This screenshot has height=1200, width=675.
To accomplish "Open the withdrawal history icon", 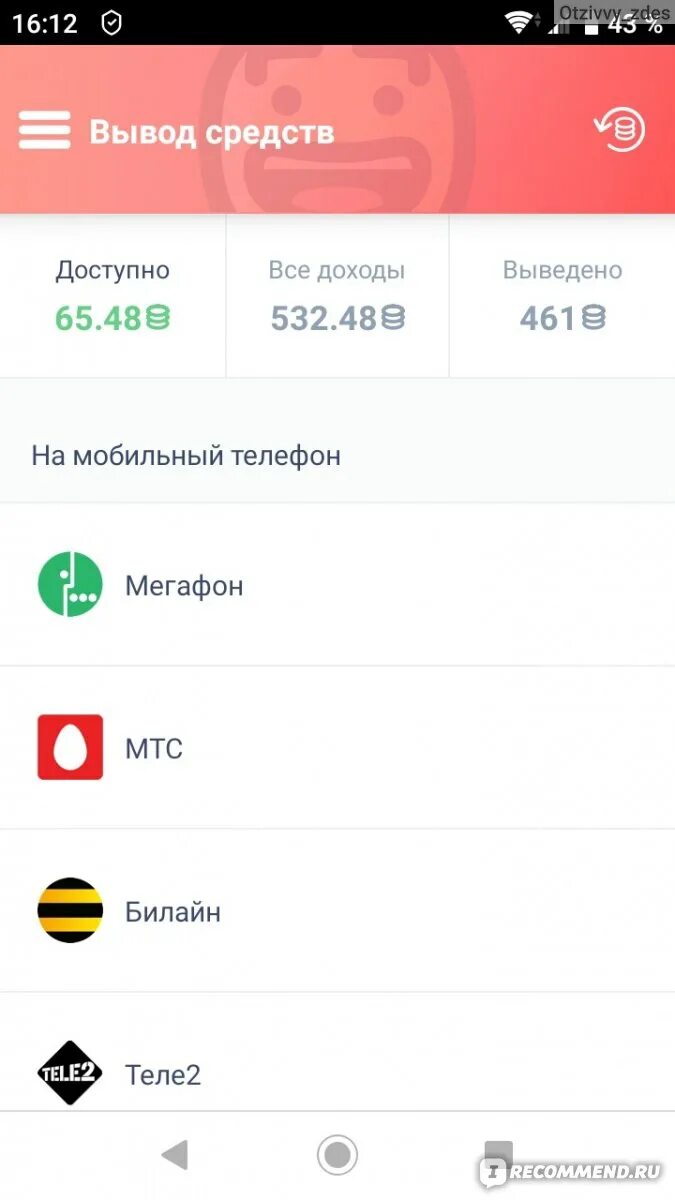I will (619, 131).
